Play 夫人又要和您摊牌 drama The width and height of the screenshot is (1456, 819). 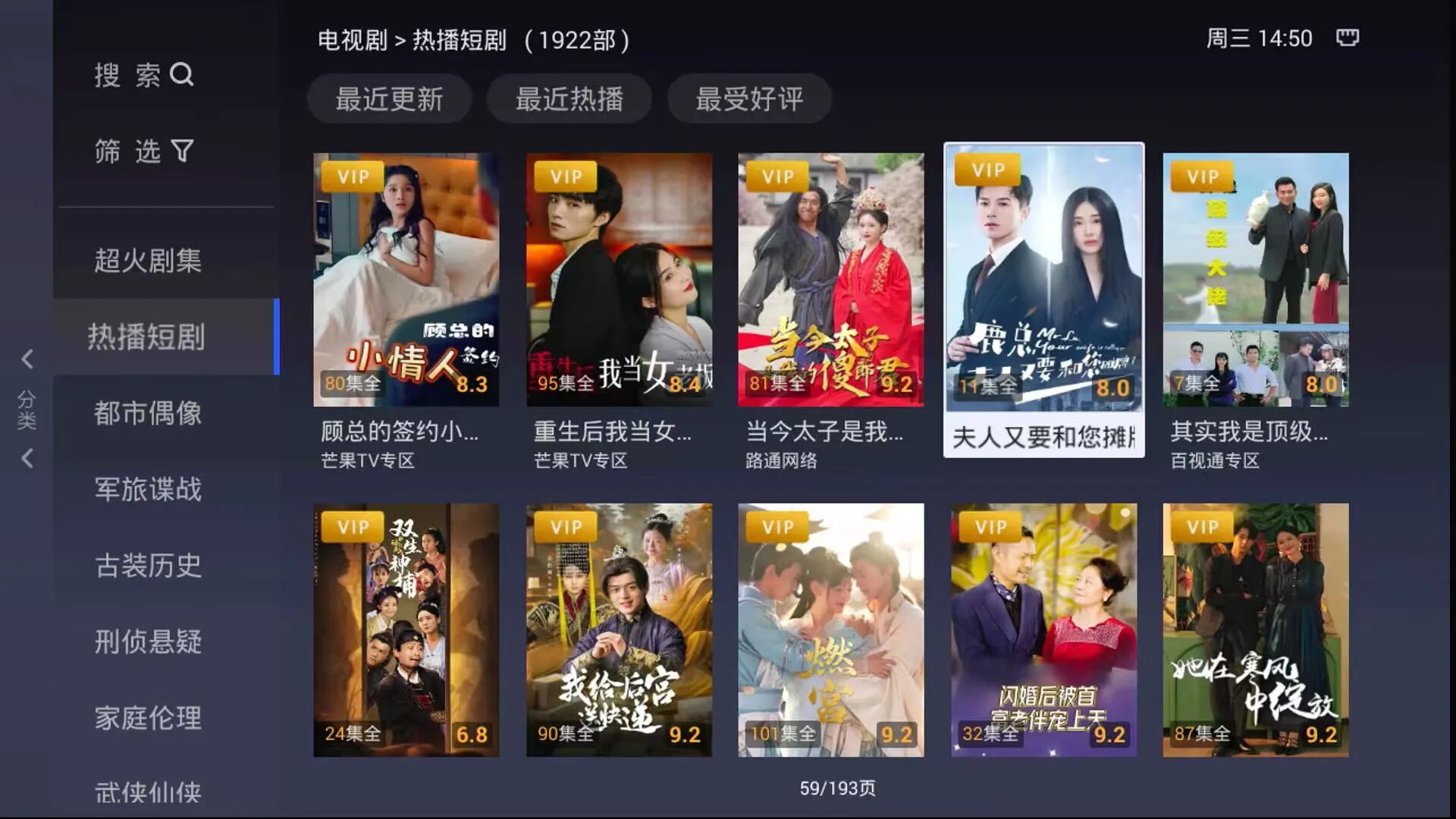coord(1043,280)
